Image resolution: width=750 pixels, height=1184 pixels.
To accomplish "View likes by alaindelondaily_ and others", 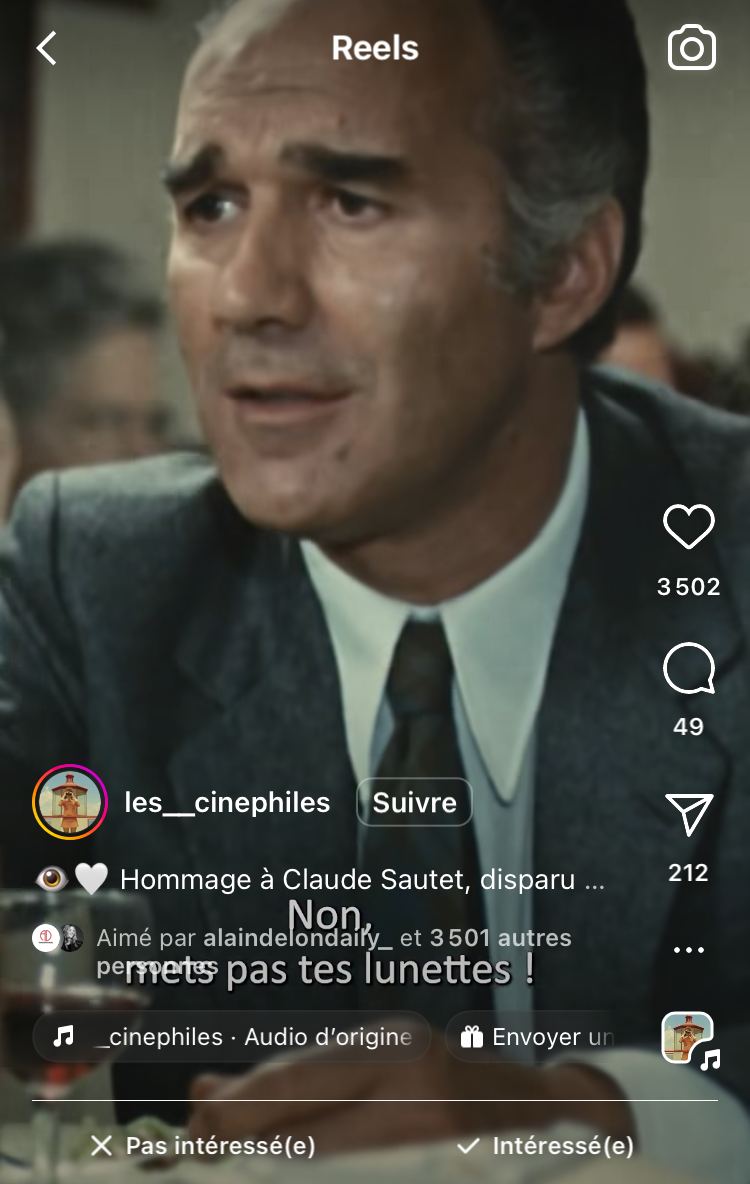I will click(x=333, y=939).
